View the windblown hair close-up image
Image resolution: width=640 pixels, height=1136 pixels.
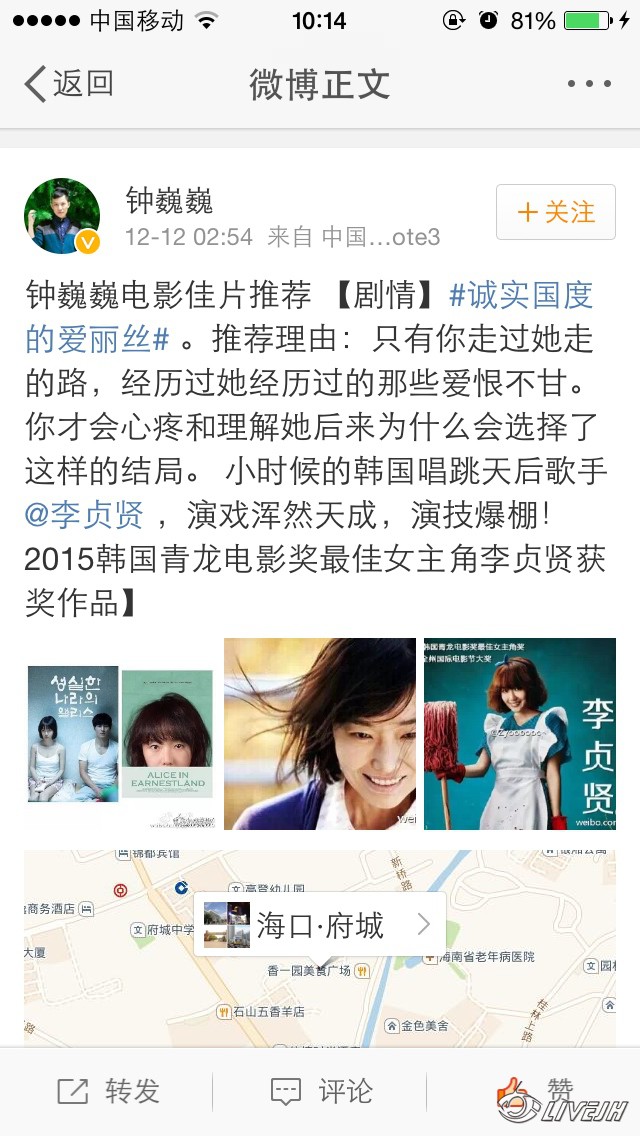point(320,733)
